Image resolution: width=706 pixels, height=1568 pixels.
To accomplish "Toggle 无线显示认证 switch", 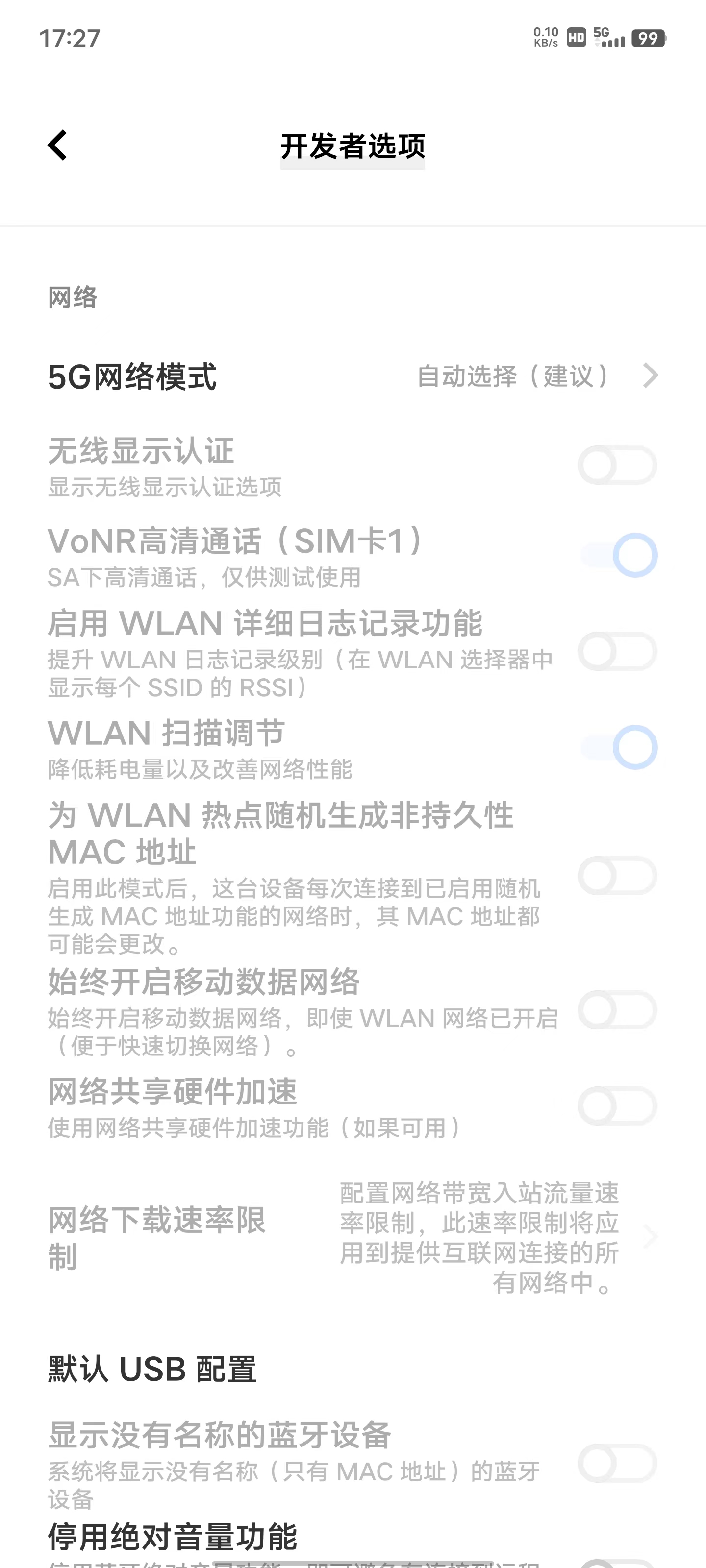I will pyautogui.click(x=617, y=465).
